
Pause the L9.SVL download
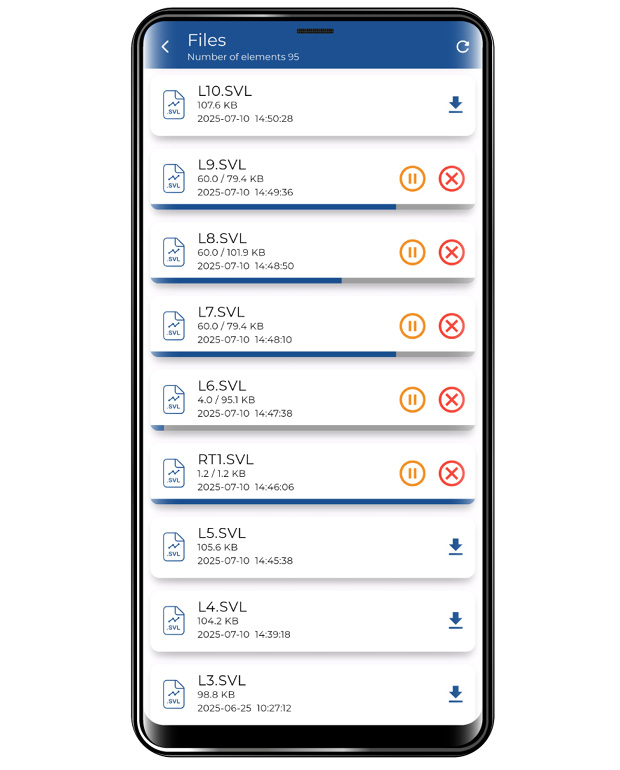412,179
